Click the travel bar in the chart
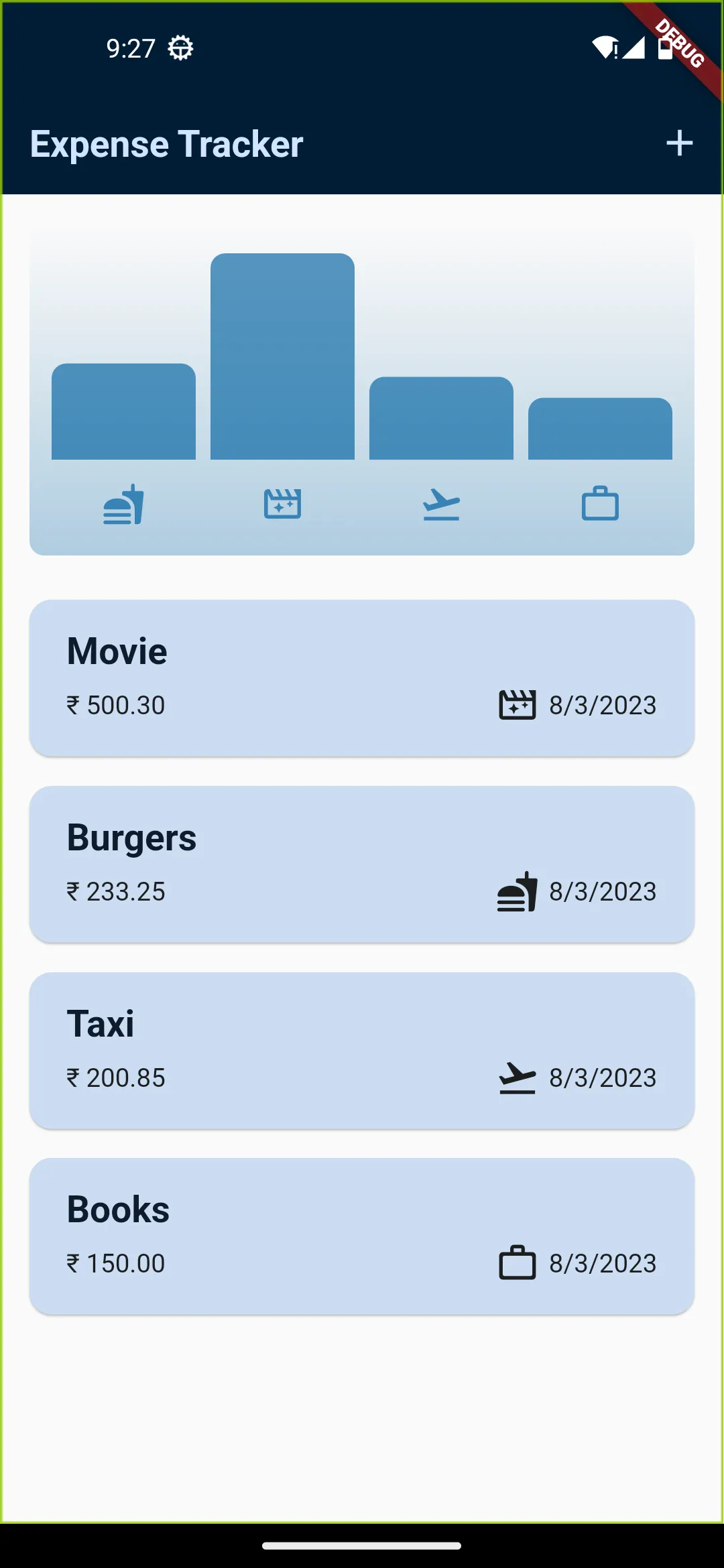 (441, 419)
